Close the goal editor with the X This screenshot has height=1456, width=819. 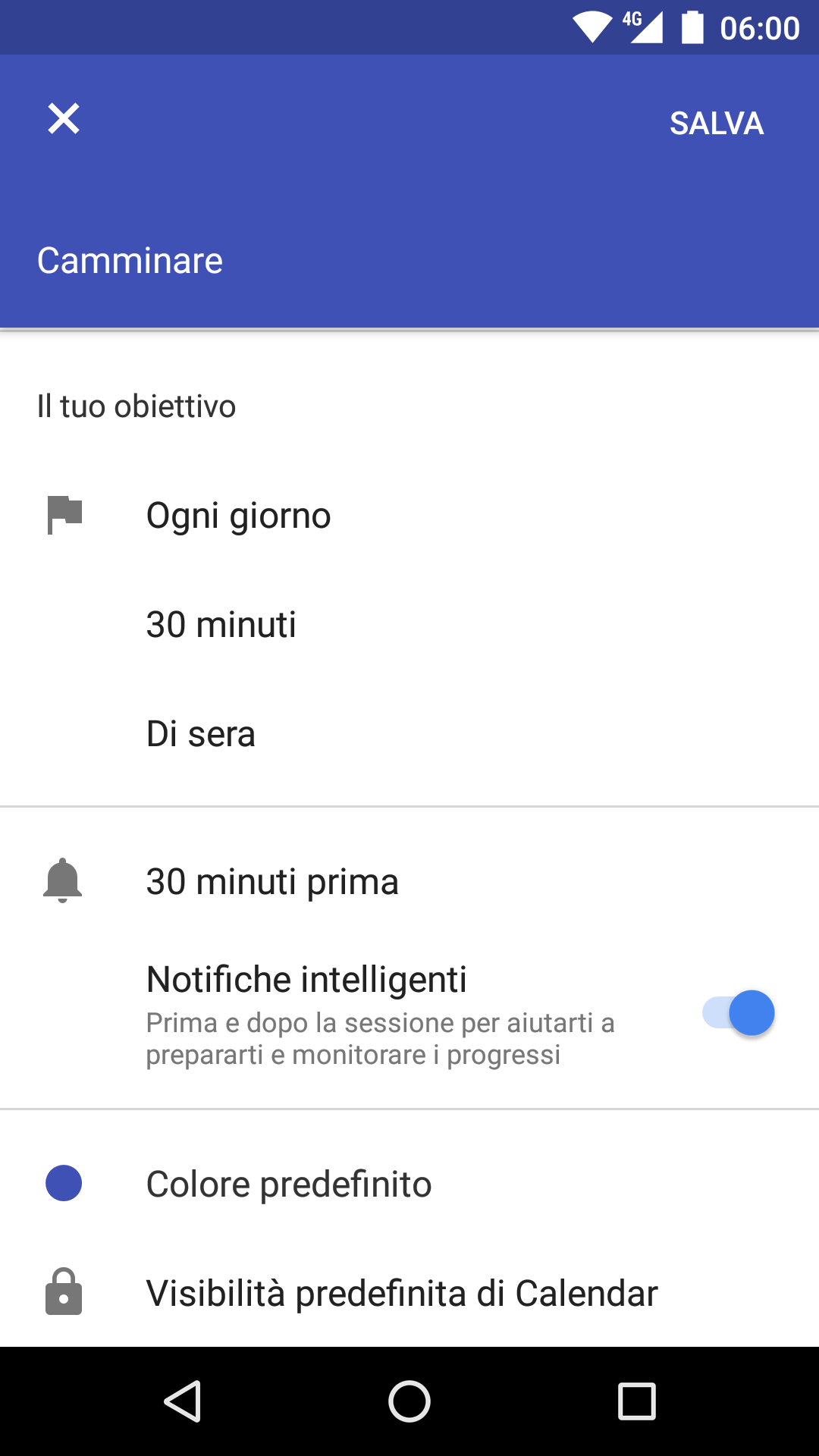[64, 119]
